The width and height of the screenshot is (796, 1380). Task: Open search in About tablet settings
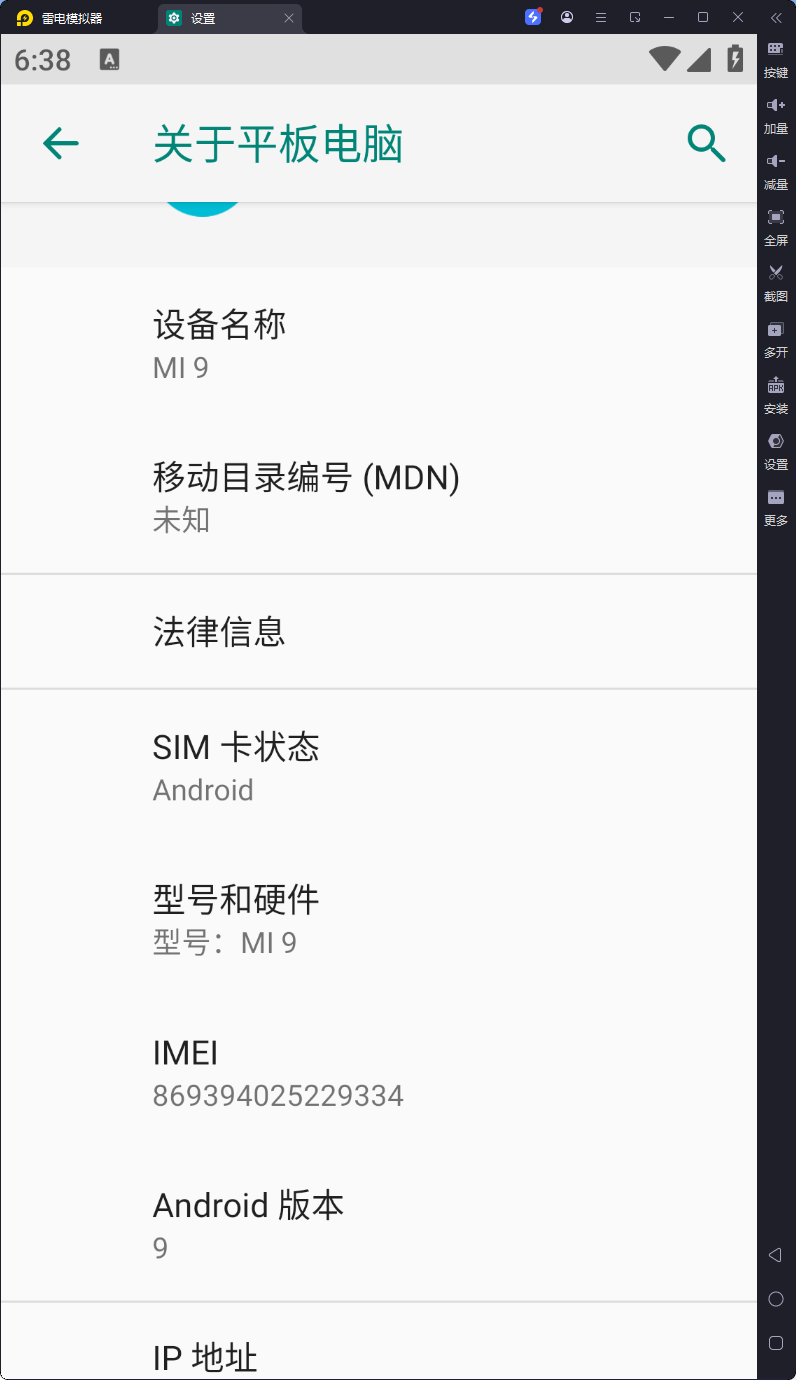pos(706,144)
